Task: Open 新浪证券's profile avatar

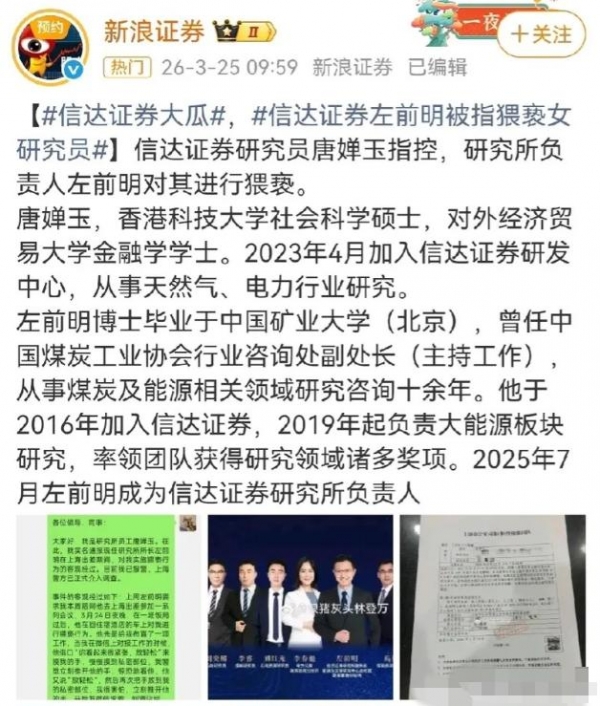Action: (x=49, y=45)
